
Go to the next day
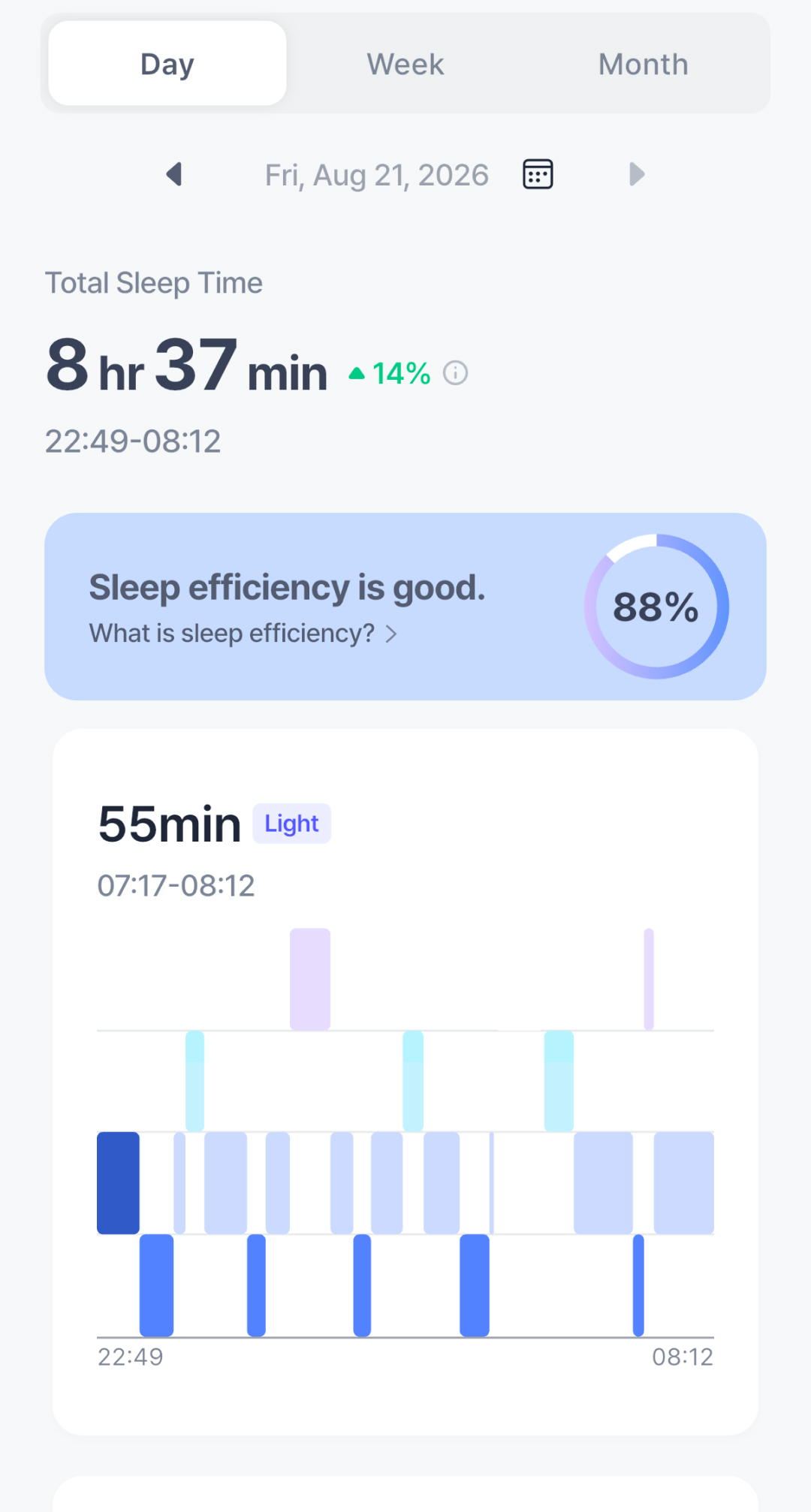point(637,174)
